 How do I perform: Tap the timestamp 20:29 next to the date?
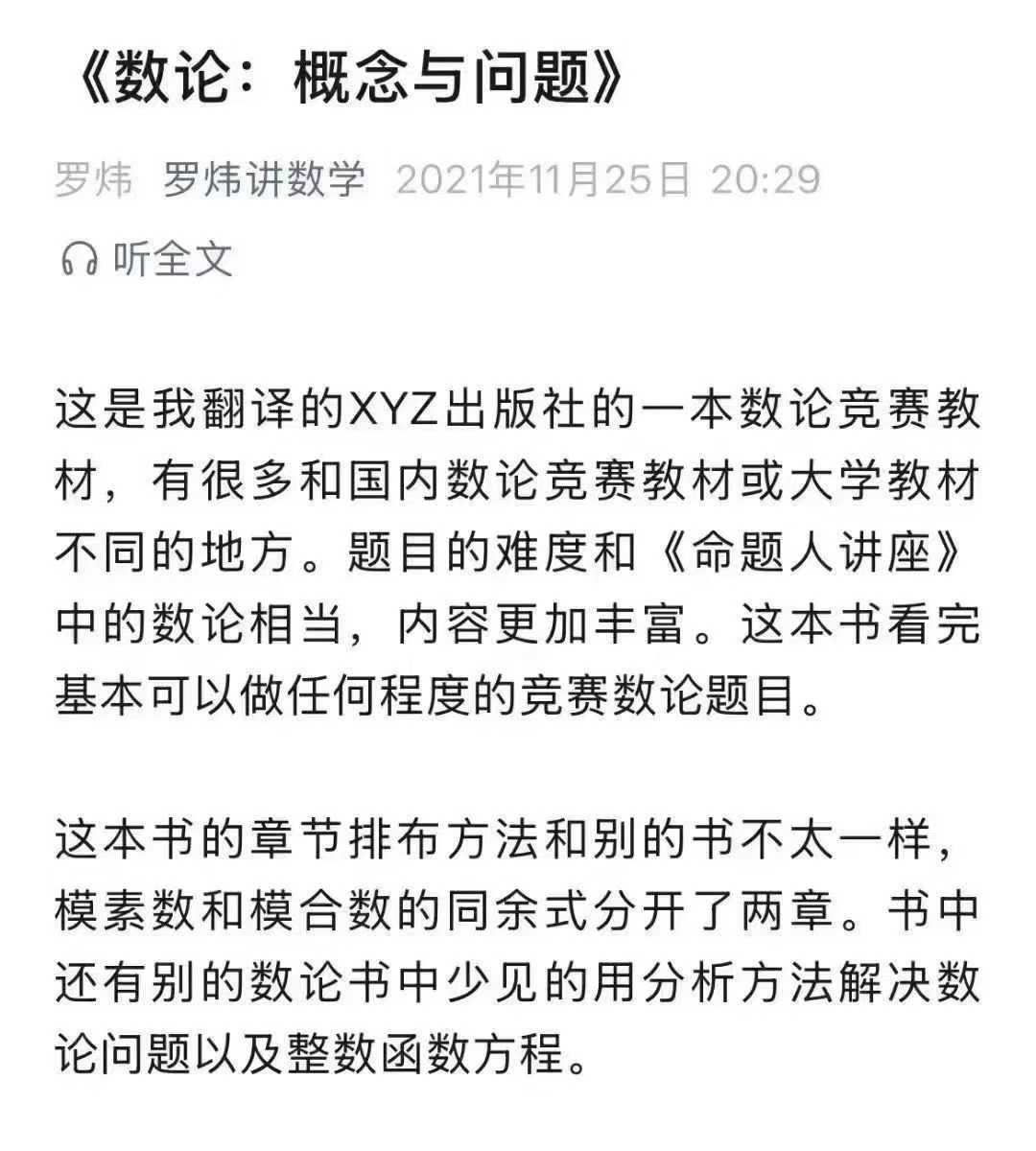pyautogui.click(x=763, y=182)
